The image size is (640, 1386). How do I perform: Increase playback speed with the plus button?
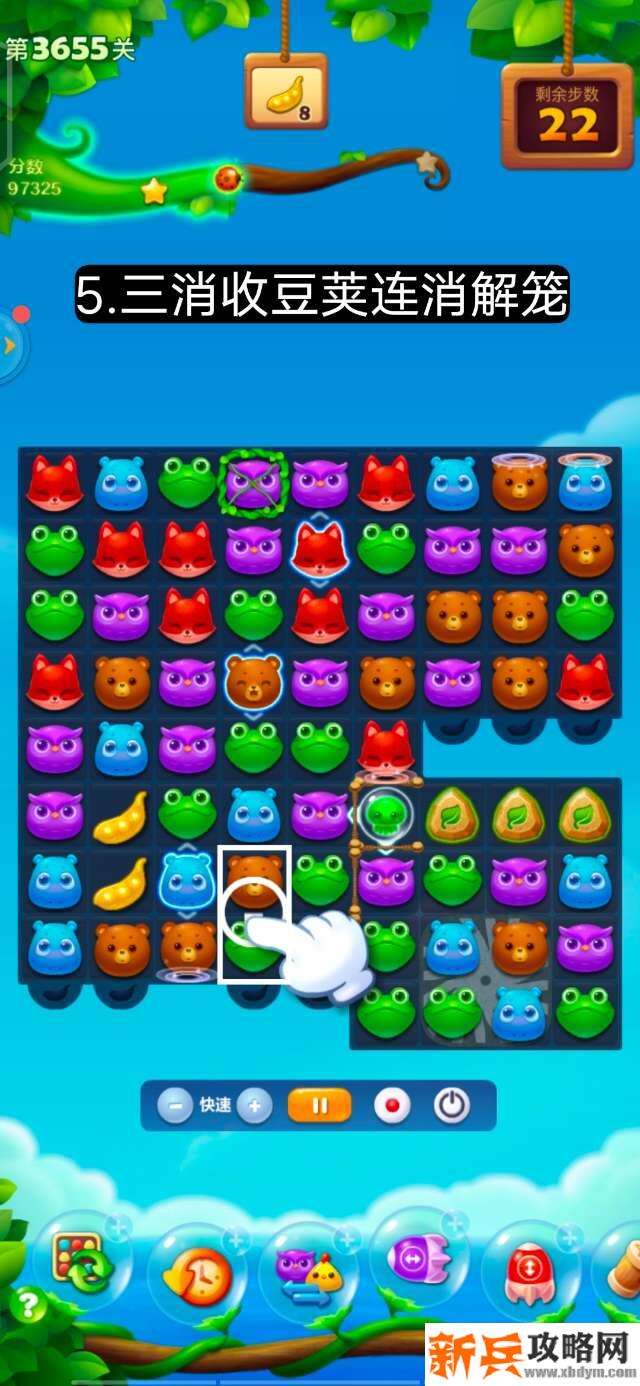click(x=254, y=1106)
